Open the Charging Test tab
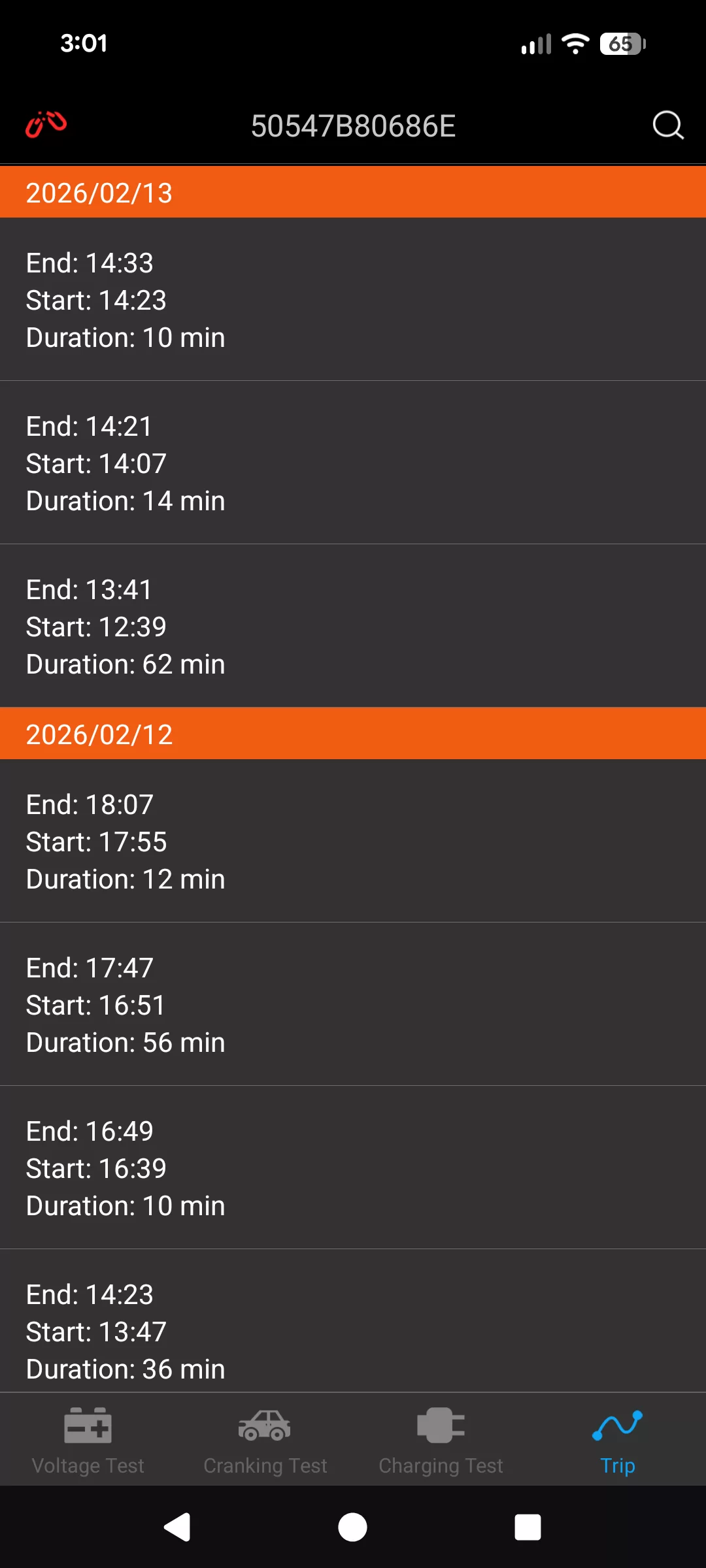The image size is (706, 1568). click(x=441, y=1441)
